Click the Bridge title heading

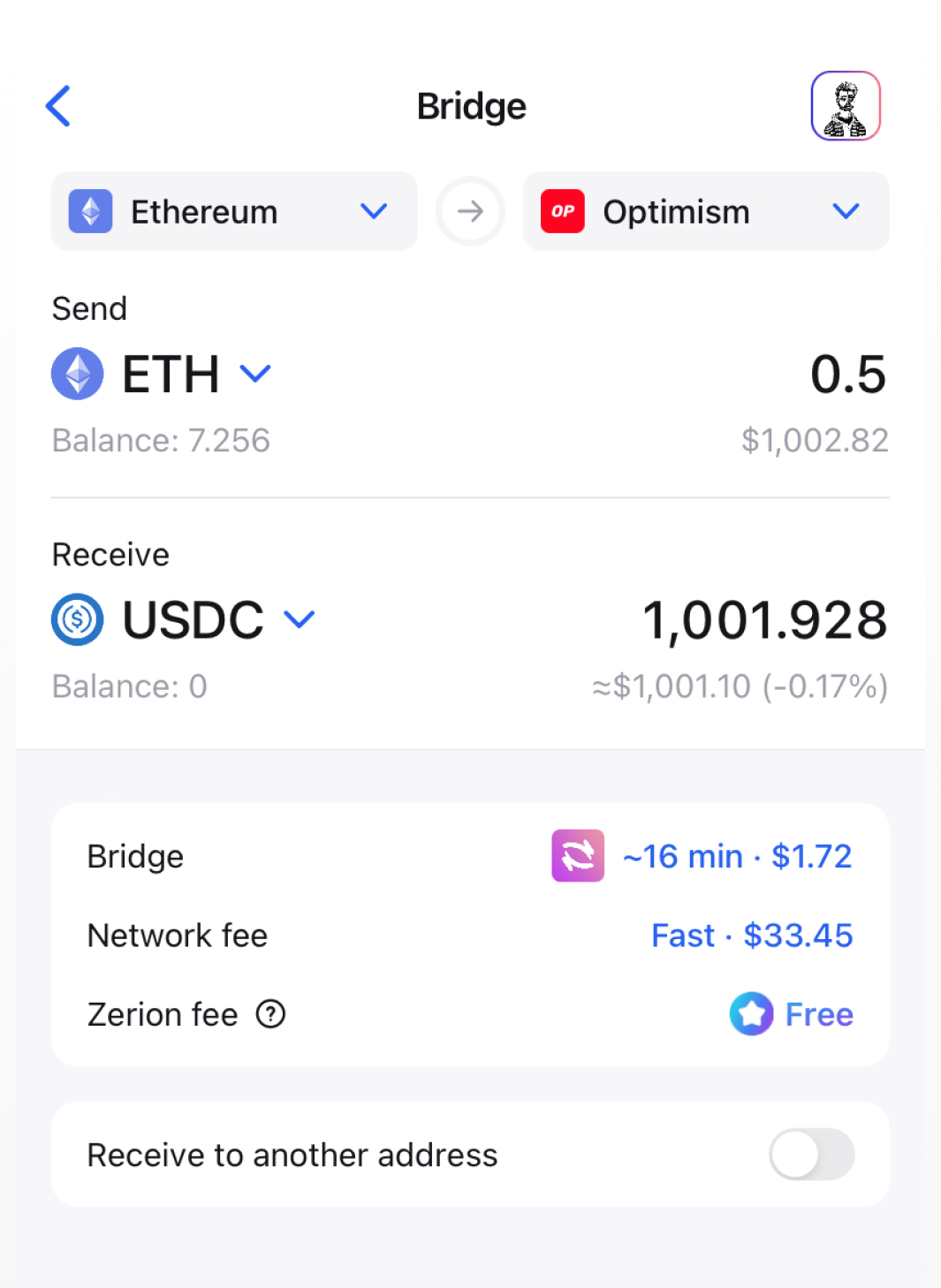coord(471,105)
